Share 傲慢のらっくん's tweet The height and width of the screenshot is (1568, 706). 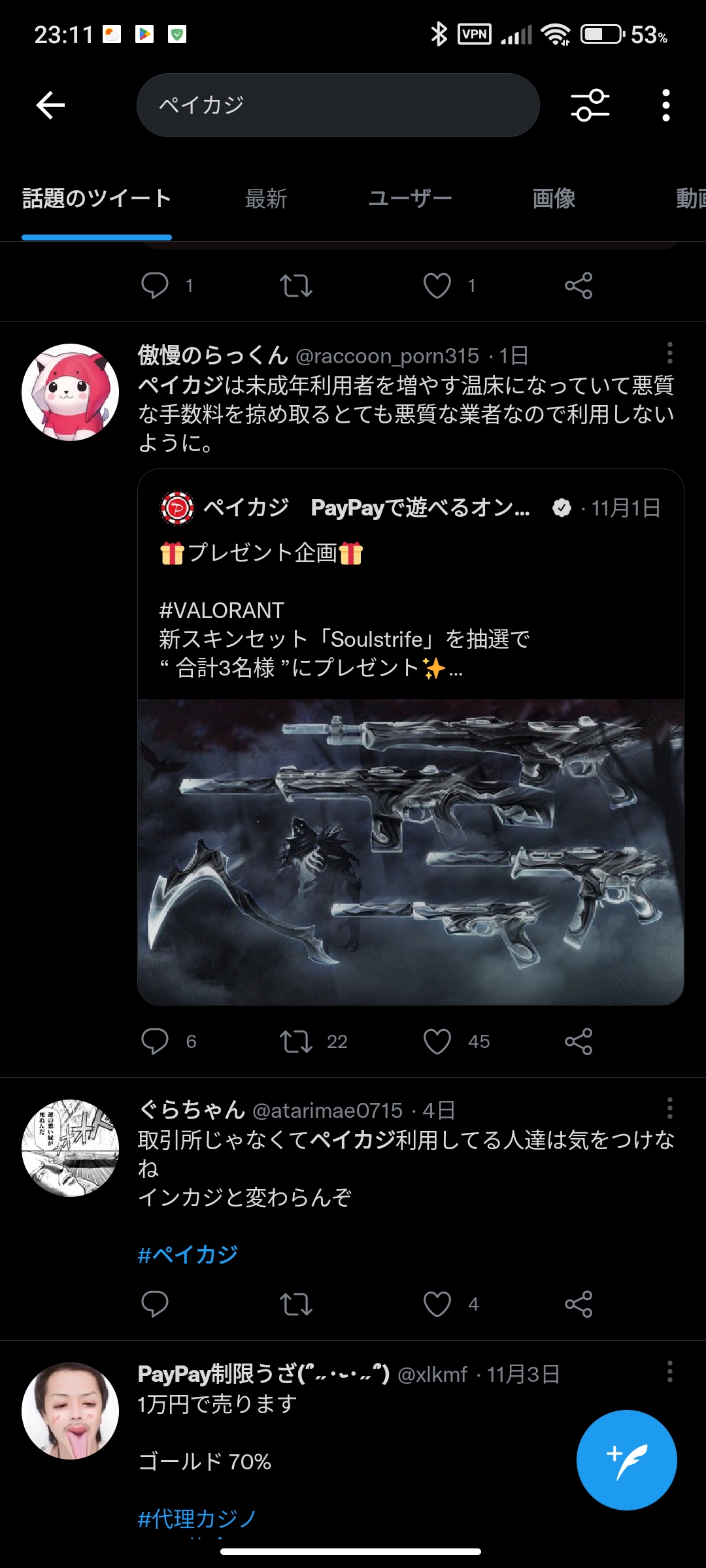click(579, 1041)
